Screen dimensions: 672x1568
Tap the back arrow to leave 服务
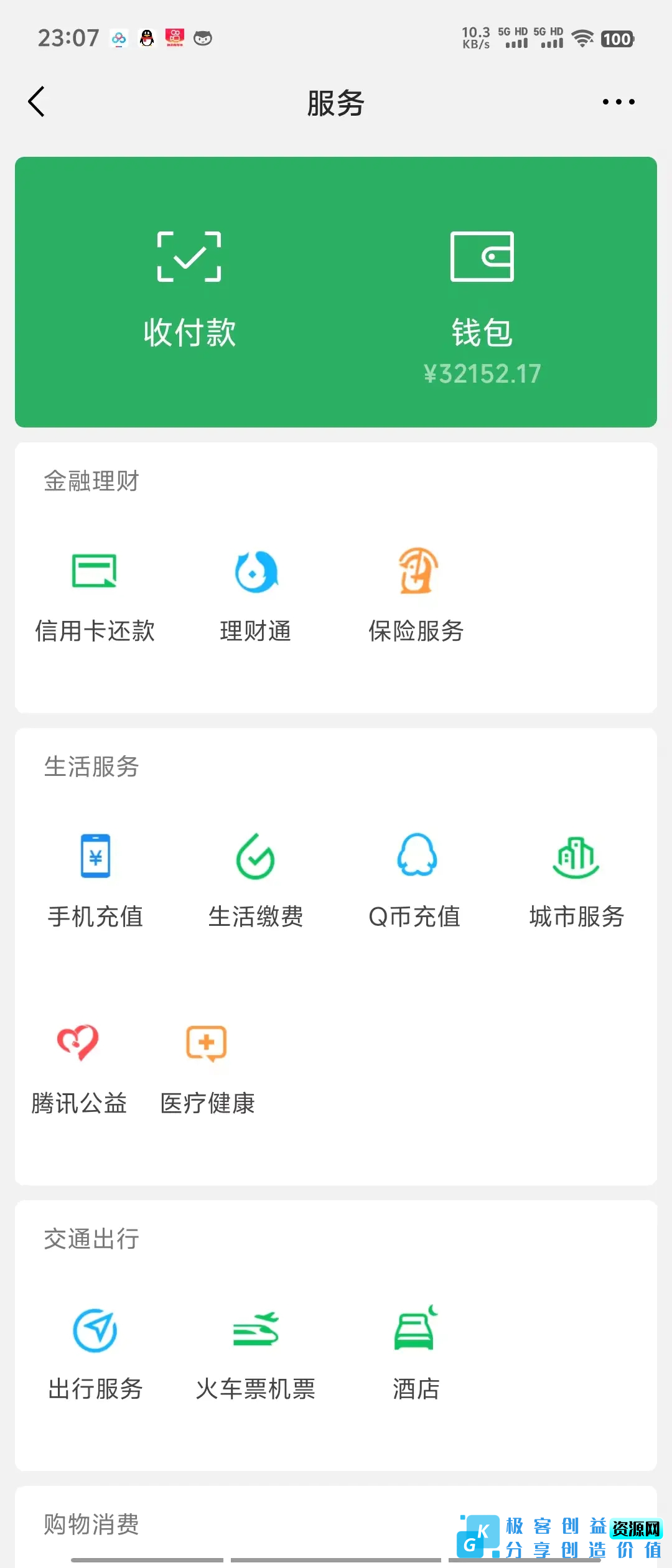pyautogui.click(x=37, y=101)
